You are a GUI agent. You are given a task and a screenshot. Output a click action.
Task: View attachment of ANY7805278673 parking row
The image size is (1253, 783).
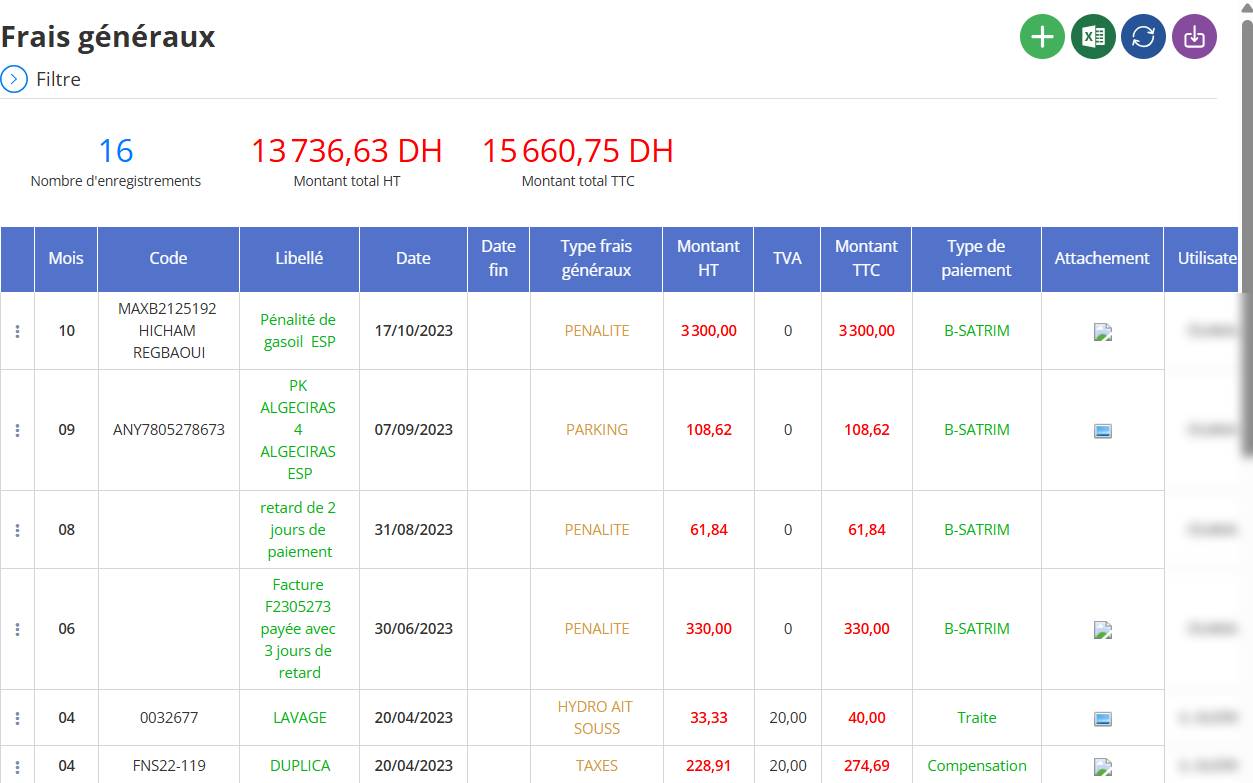pyautogui.click(x=1103, y=431)
